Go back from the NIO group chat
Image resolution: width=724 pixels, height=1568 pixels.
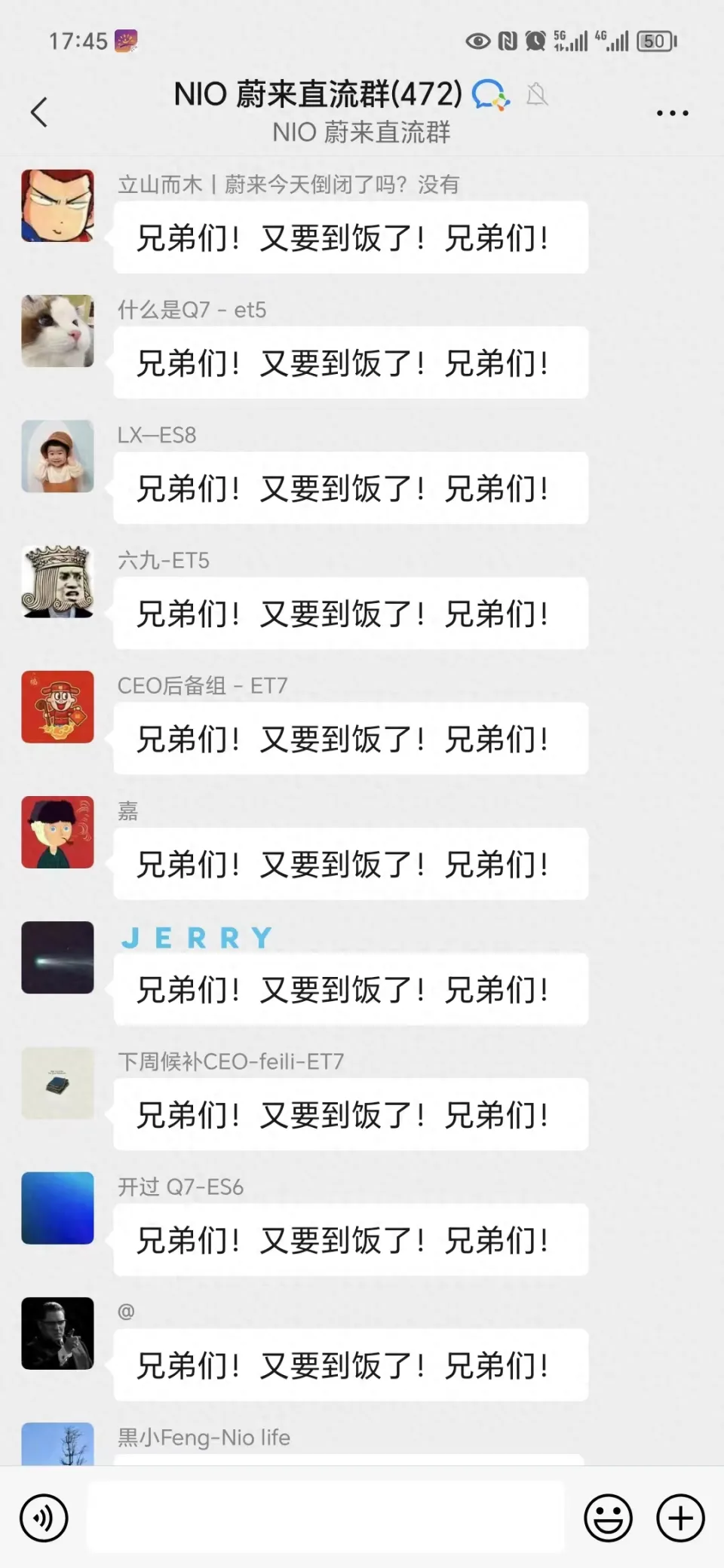coord(39,113)
